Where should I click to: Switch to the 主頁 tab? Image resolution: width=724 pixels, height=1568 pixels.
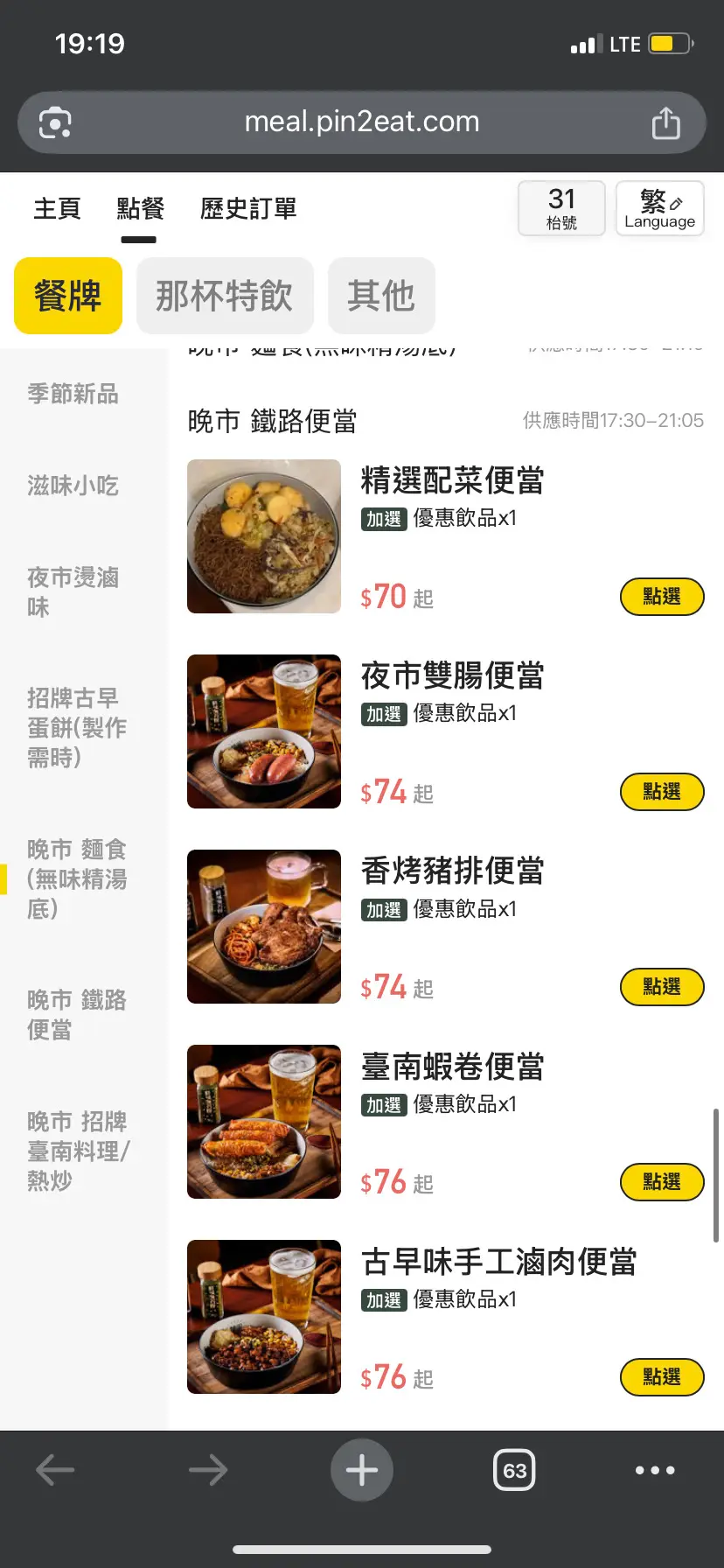57,209
